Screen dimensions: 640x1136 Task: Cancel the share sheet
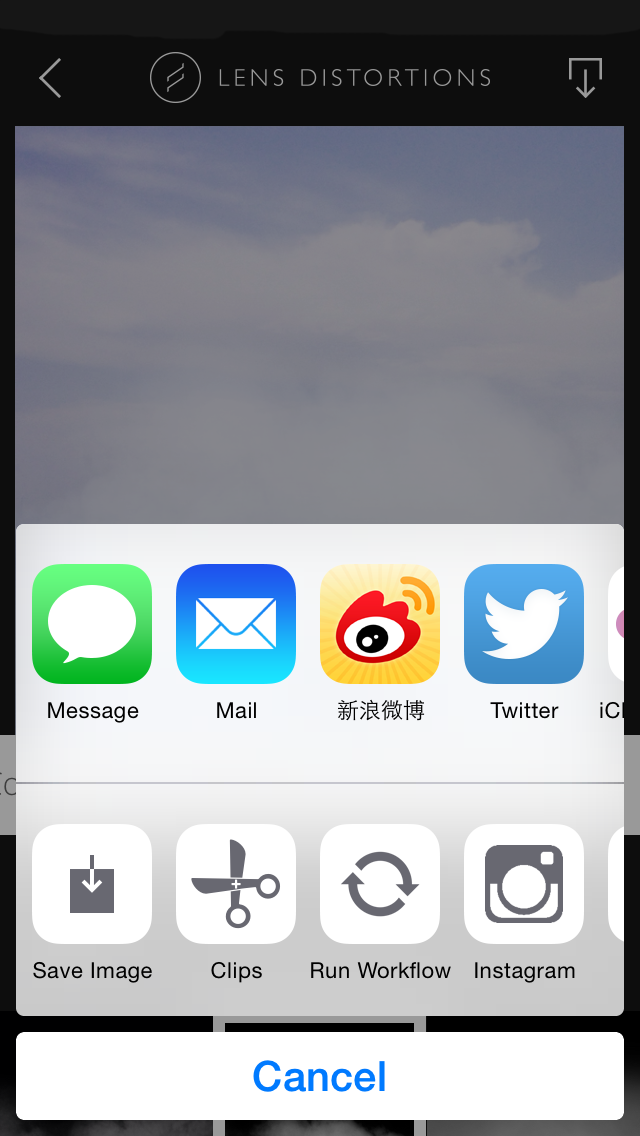click(x=320, y=1076)
